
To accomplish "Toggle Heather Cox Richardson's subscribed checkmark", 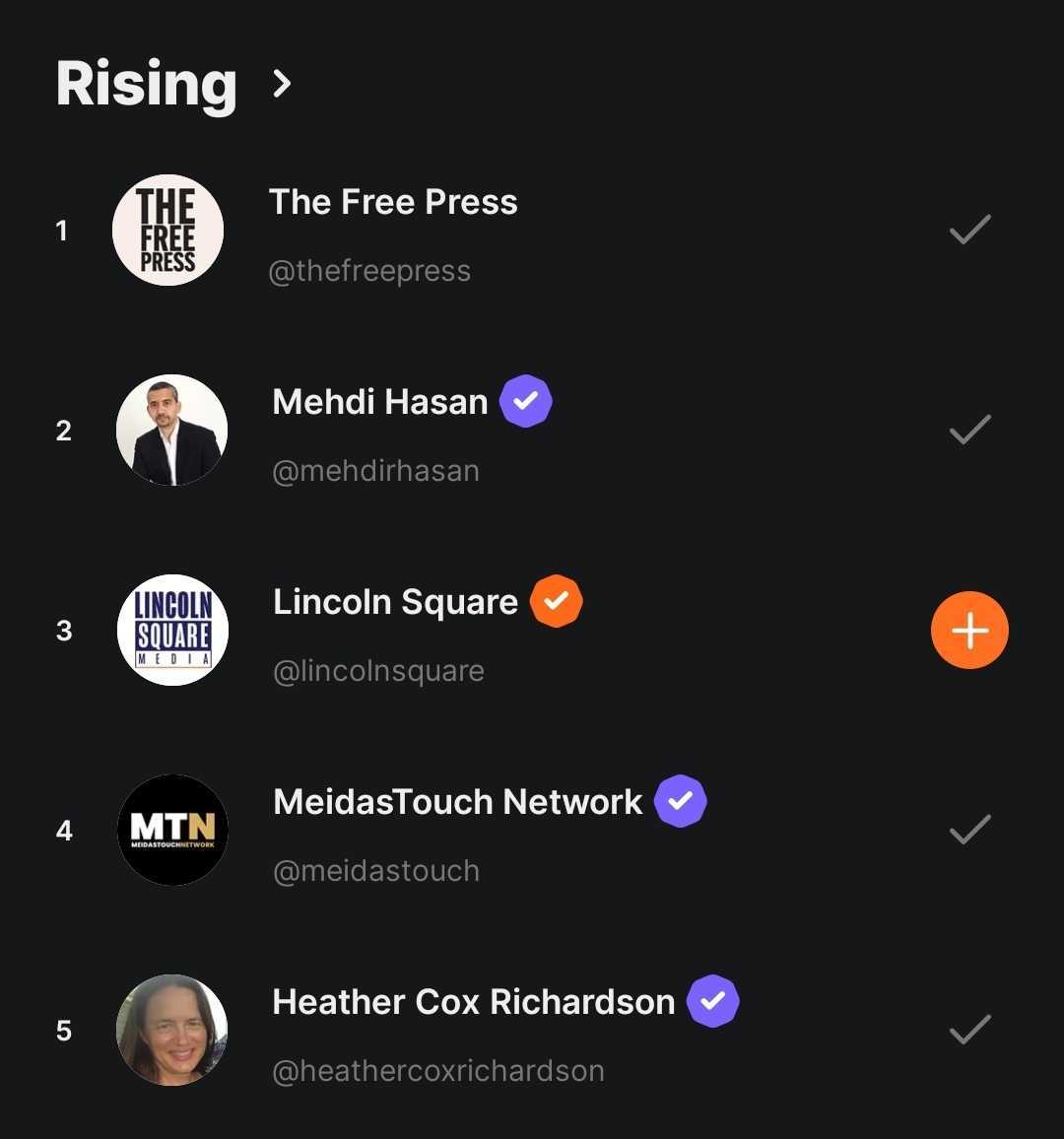I will click(x=969, y=1031).
